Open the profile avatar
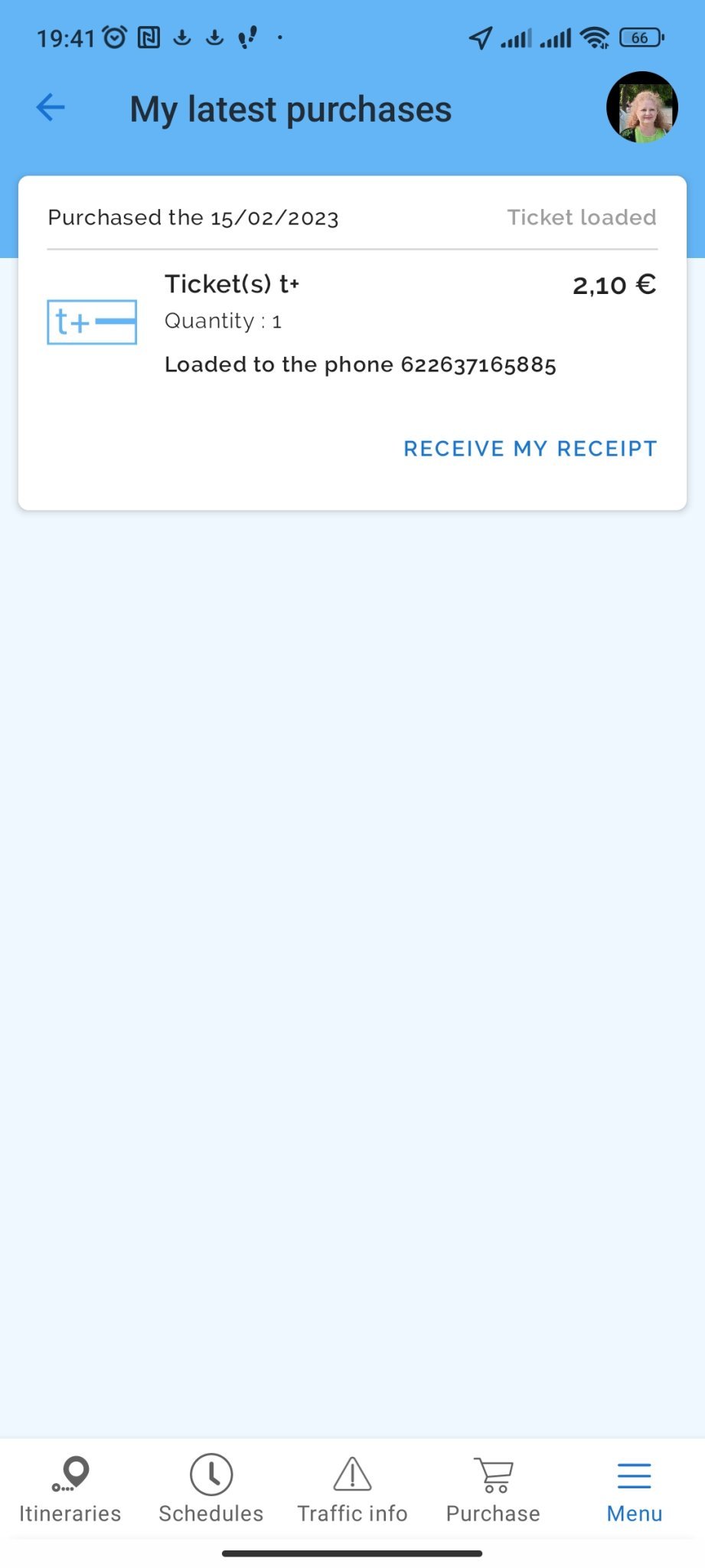 coord(641,107)
